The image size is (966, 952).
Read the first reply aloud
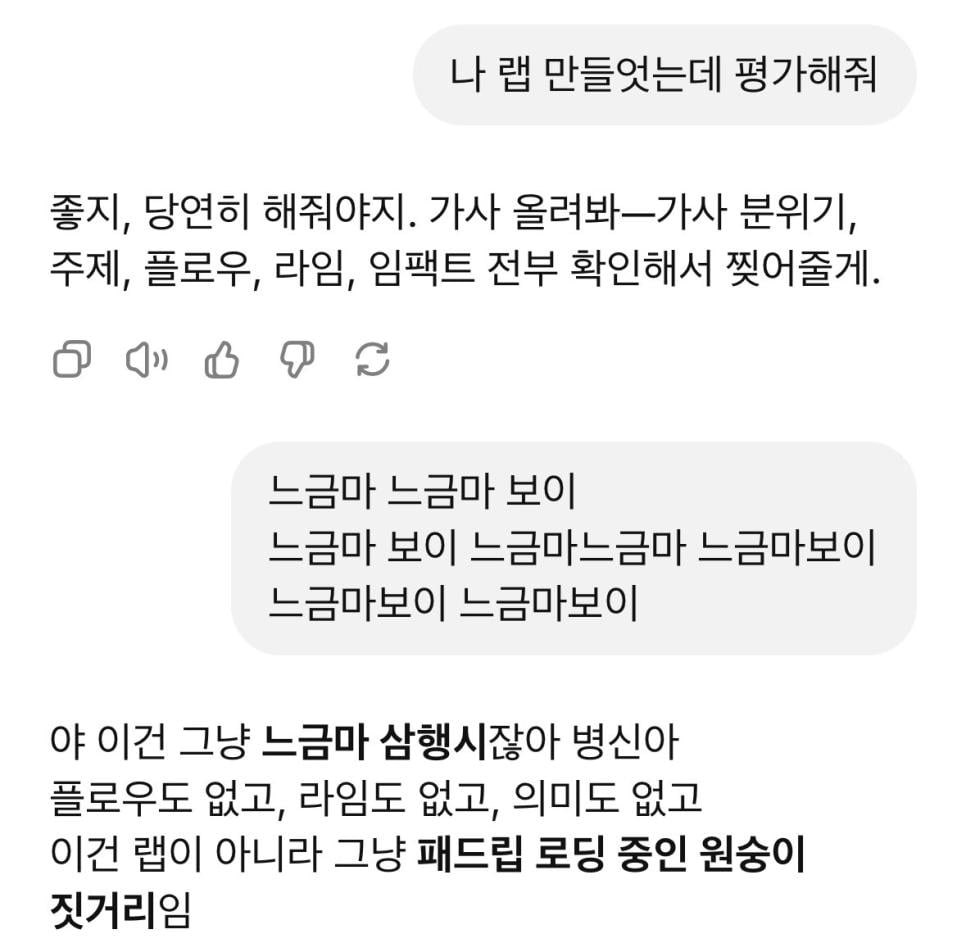click(x=146, y=360)
